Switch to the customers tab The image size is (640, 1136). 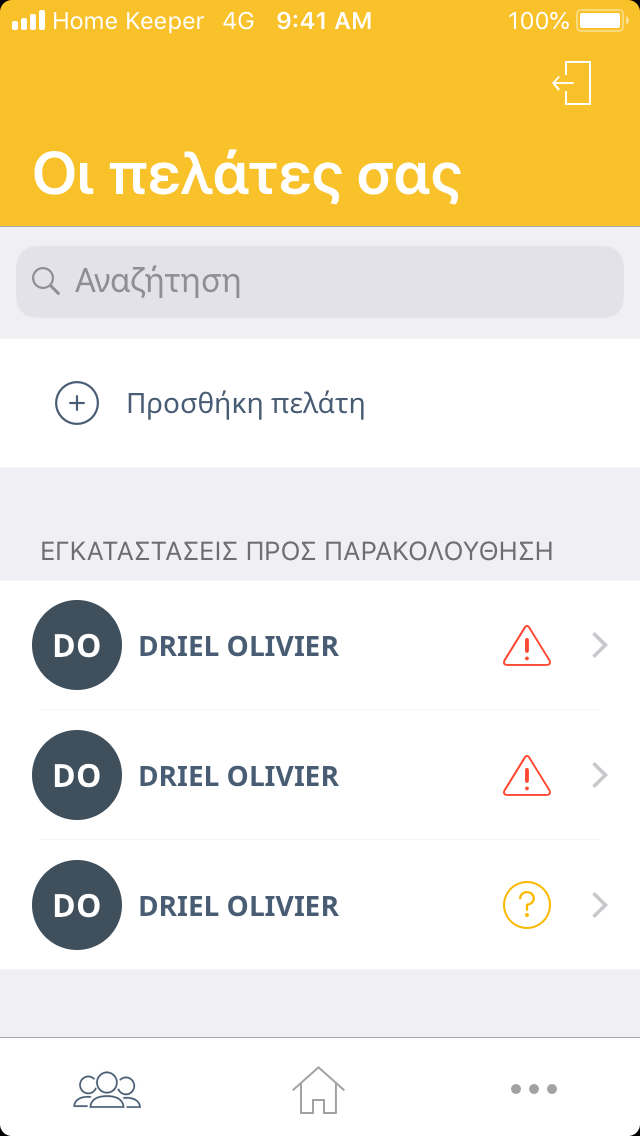(107, 1088)
